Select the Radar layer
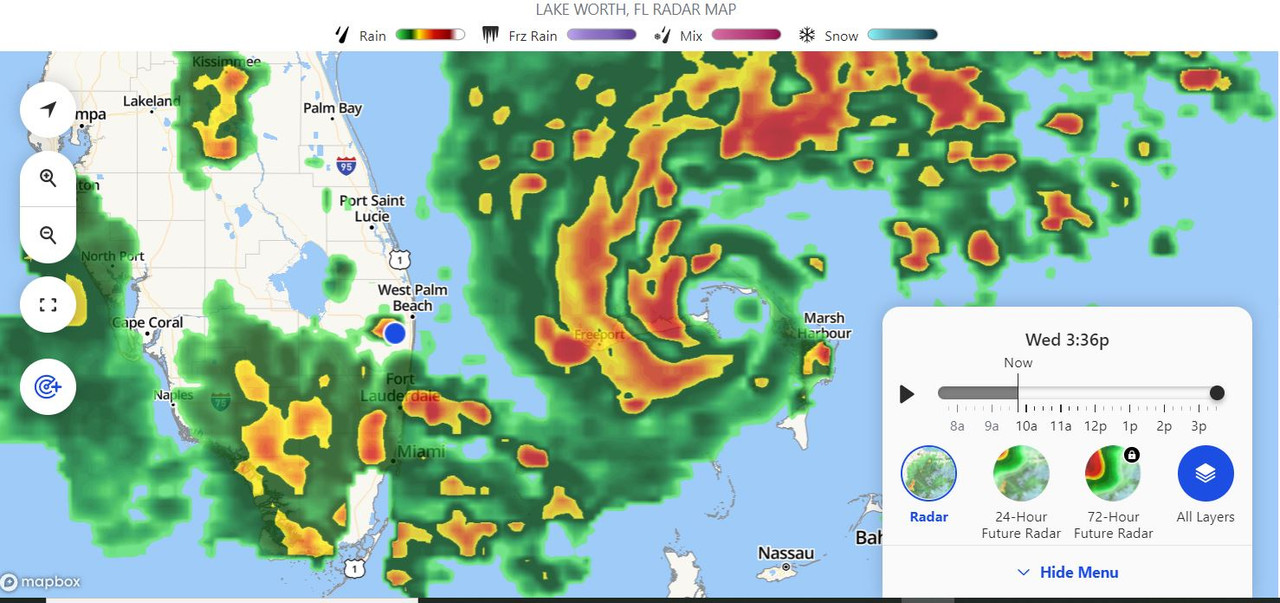The width and height of the screenshot is (1280, 603). click(x=929, y=474)
